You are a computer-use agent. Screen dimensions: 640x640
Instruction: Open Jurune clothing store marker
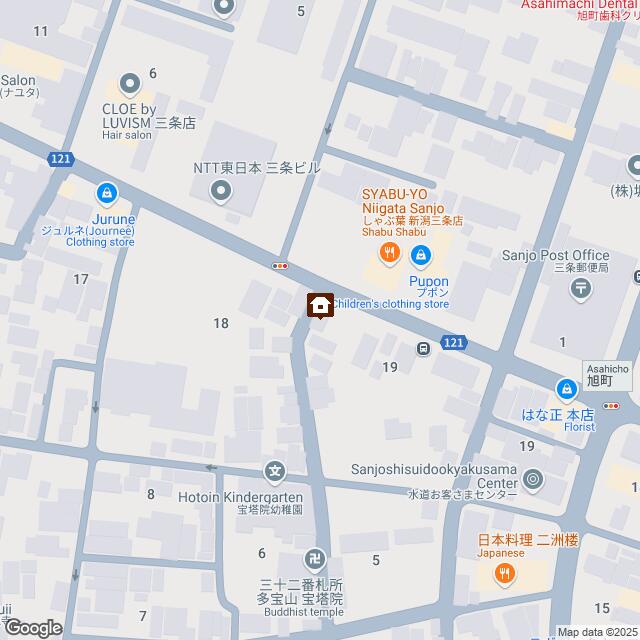click(104, 191)
